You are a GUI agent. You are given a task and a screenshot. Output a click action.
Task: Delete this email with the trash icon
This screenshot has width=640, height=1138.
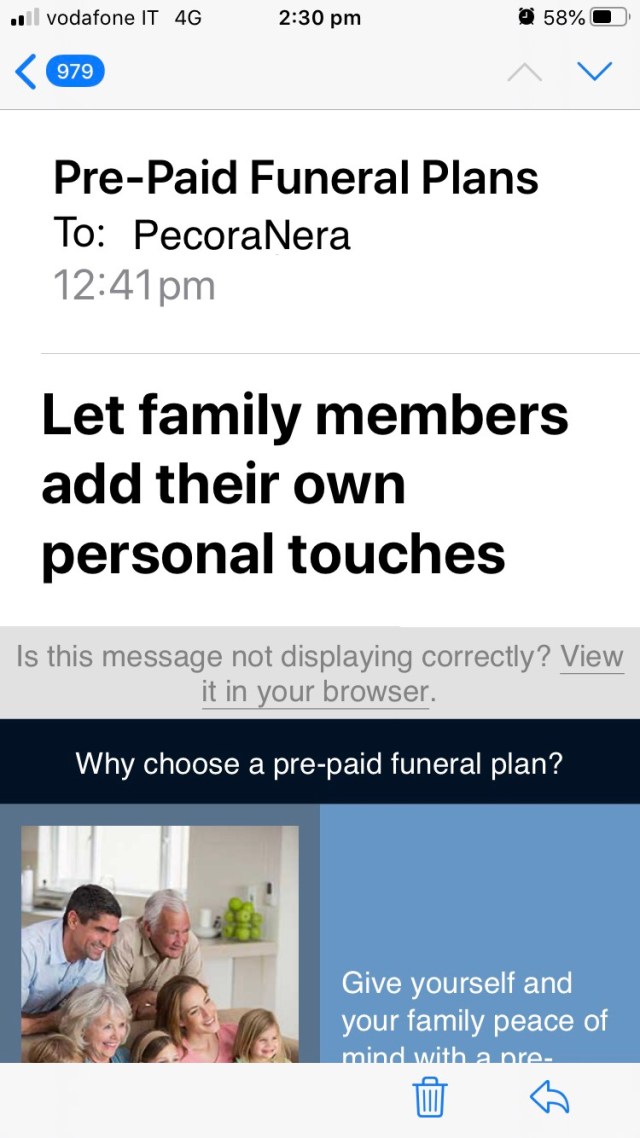[430, 1098]
